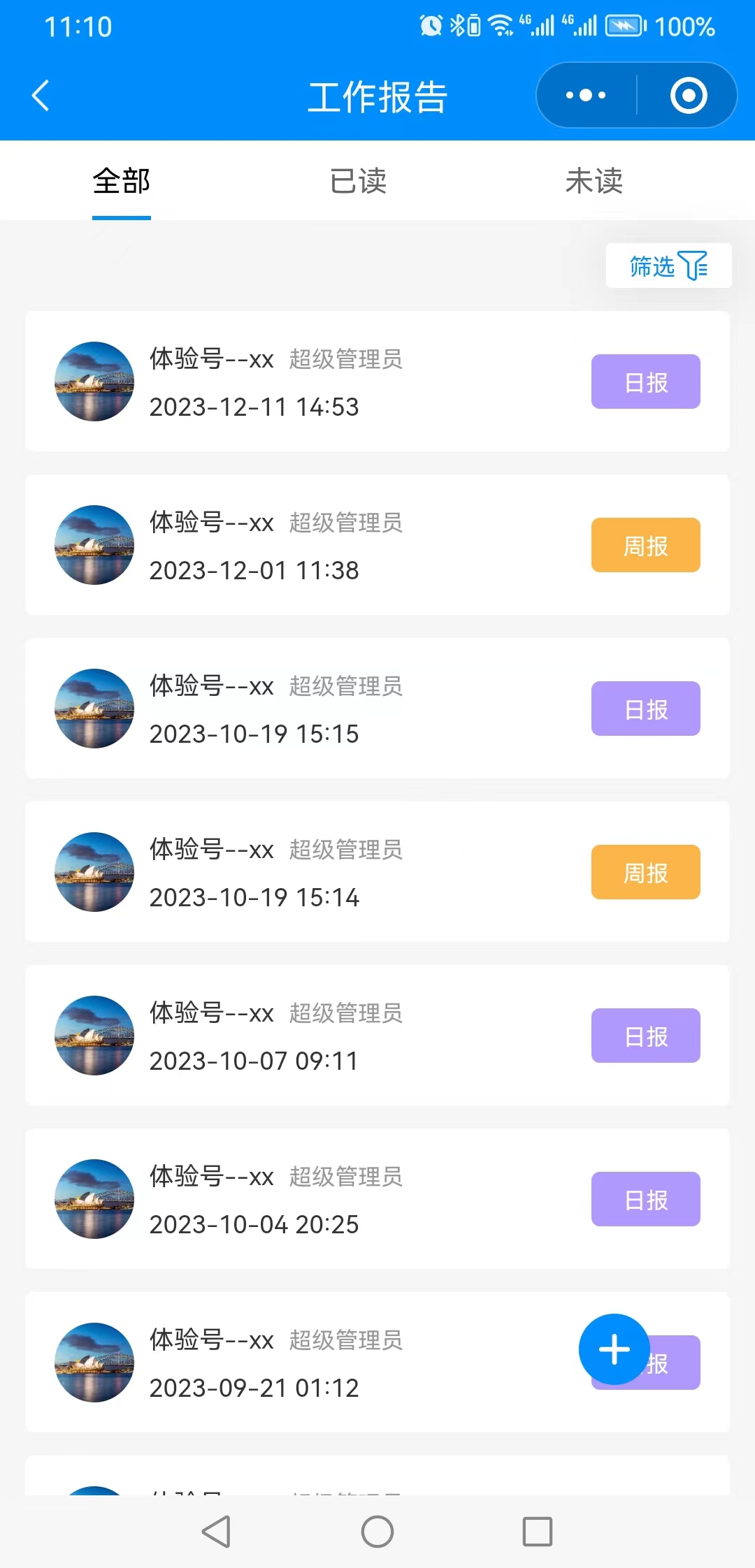The image size is (755, 1568).
Task: Switch to the 已读 tab
Action: coord(358,181)
